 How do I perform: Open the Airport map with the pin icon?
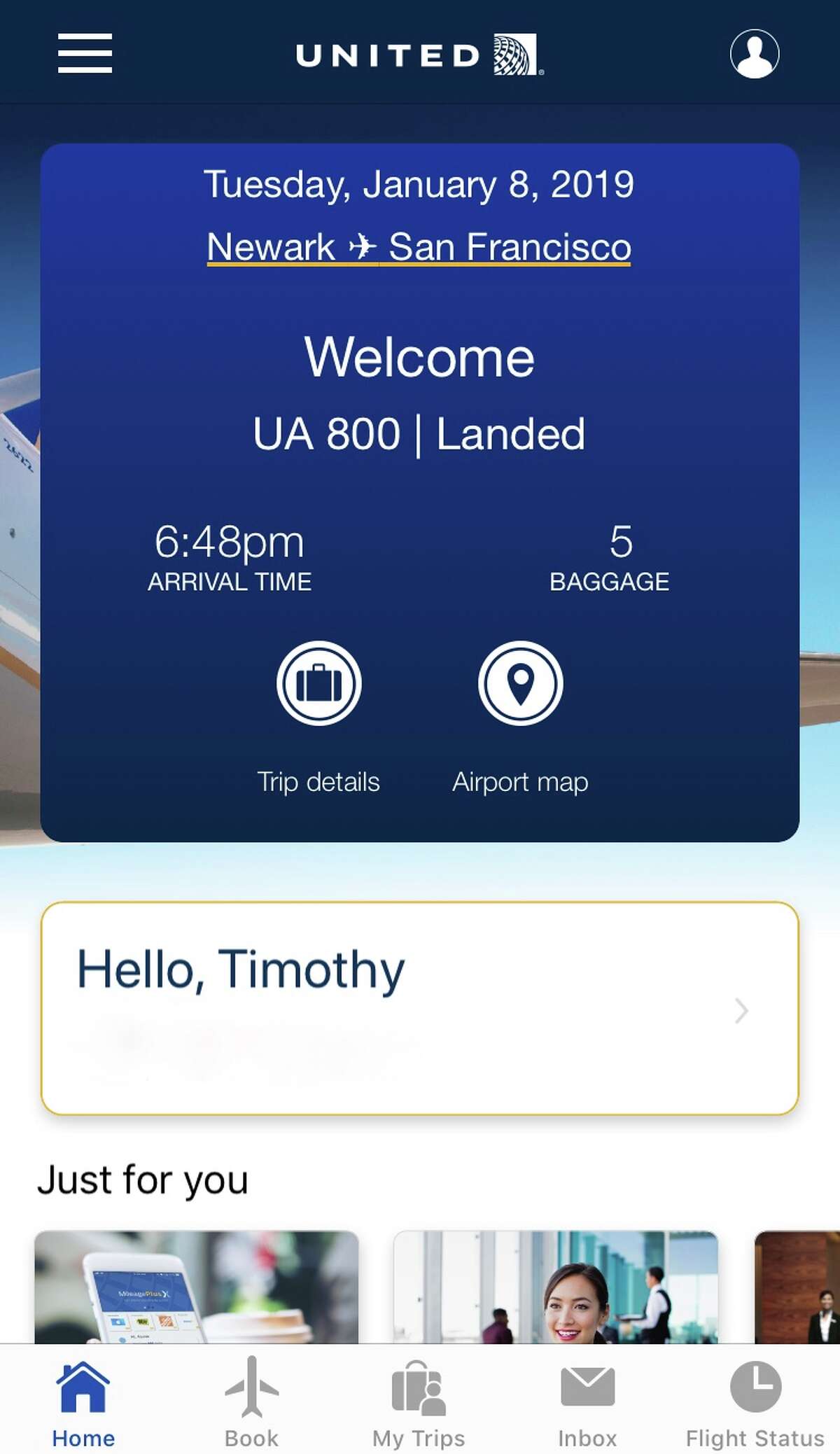[520, 685]
